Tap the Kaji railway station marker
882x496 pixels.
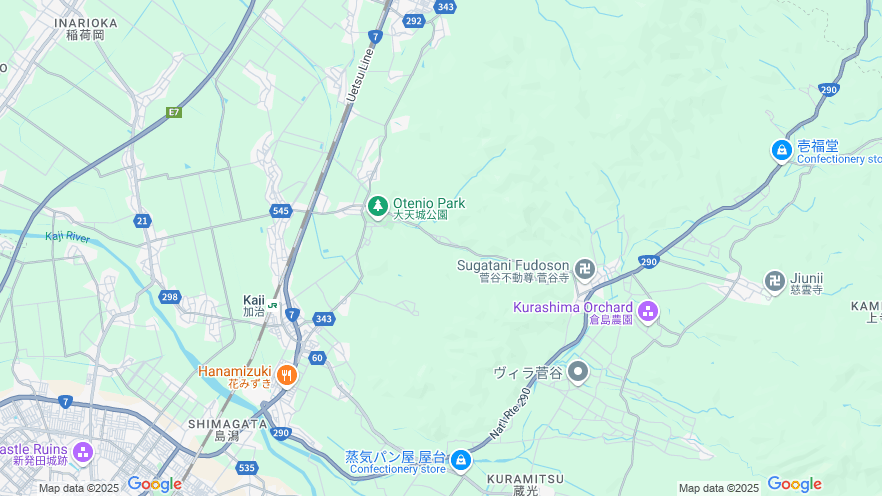pyautogui.click(x=273, y=305)
